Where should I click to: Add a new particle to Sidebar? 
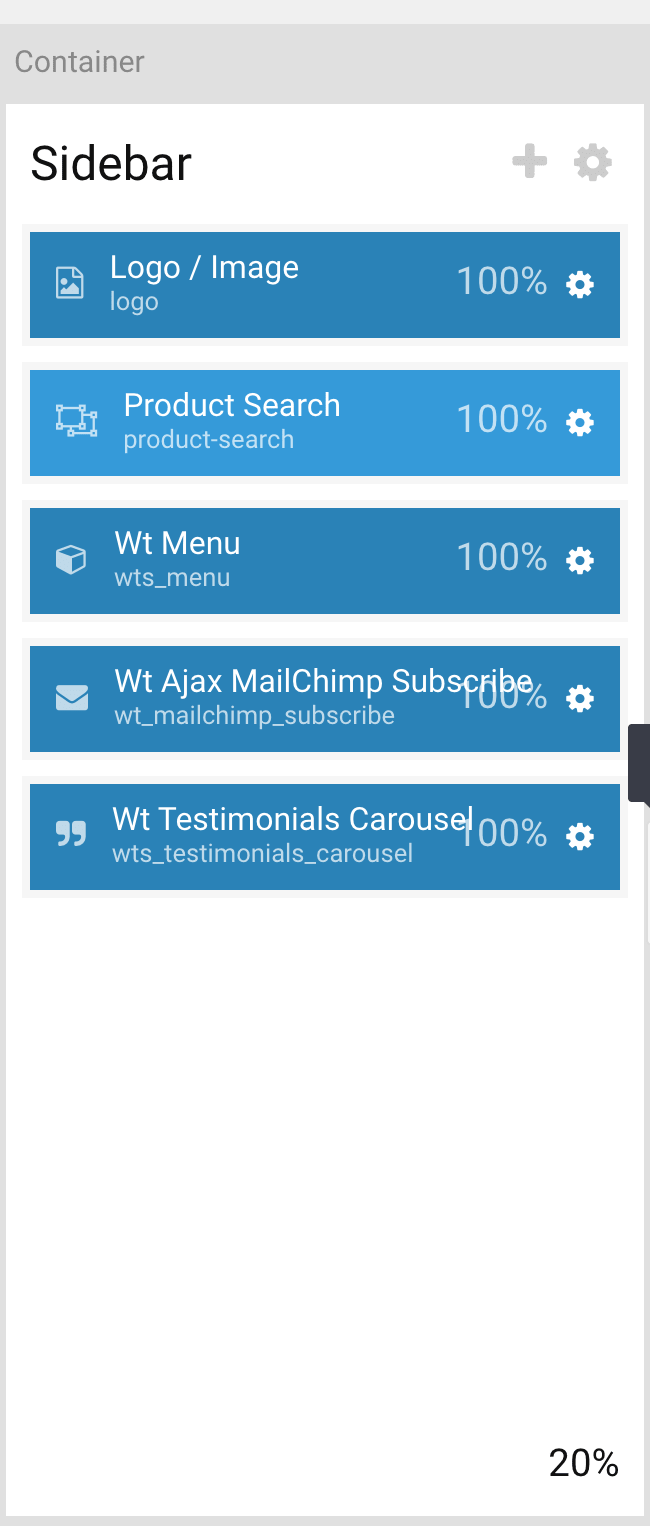(x=529, y=161)
